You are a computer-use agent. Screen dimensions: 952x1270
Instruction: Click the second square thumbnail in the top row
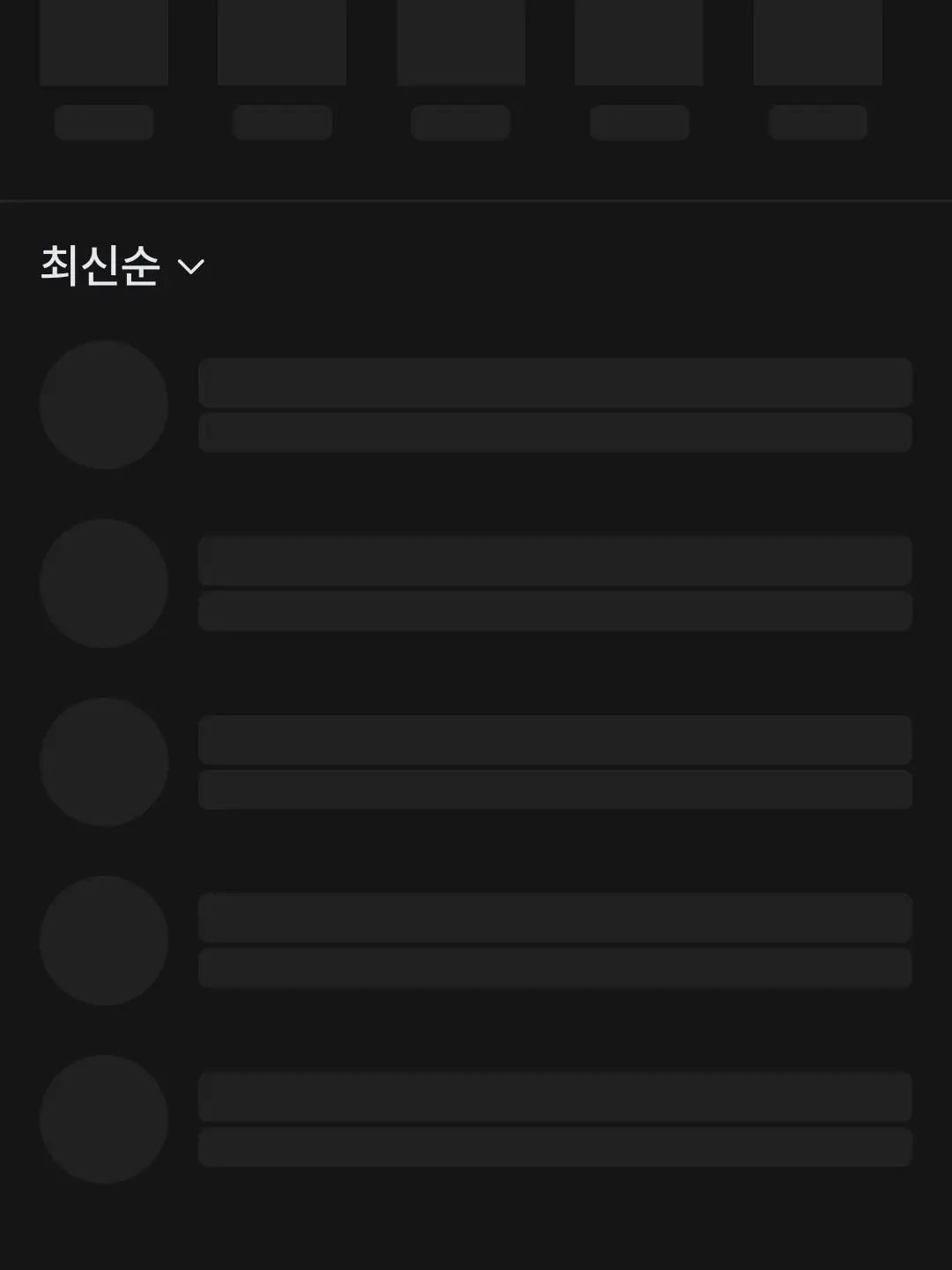tap(282, 40)
